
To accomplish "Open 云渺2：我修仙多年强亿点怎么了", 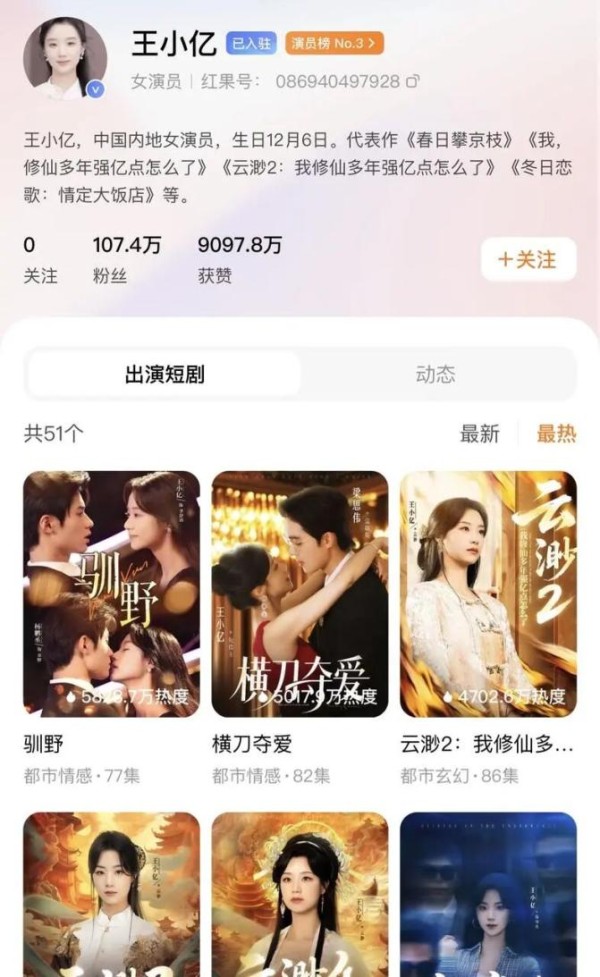I will 488,594.
